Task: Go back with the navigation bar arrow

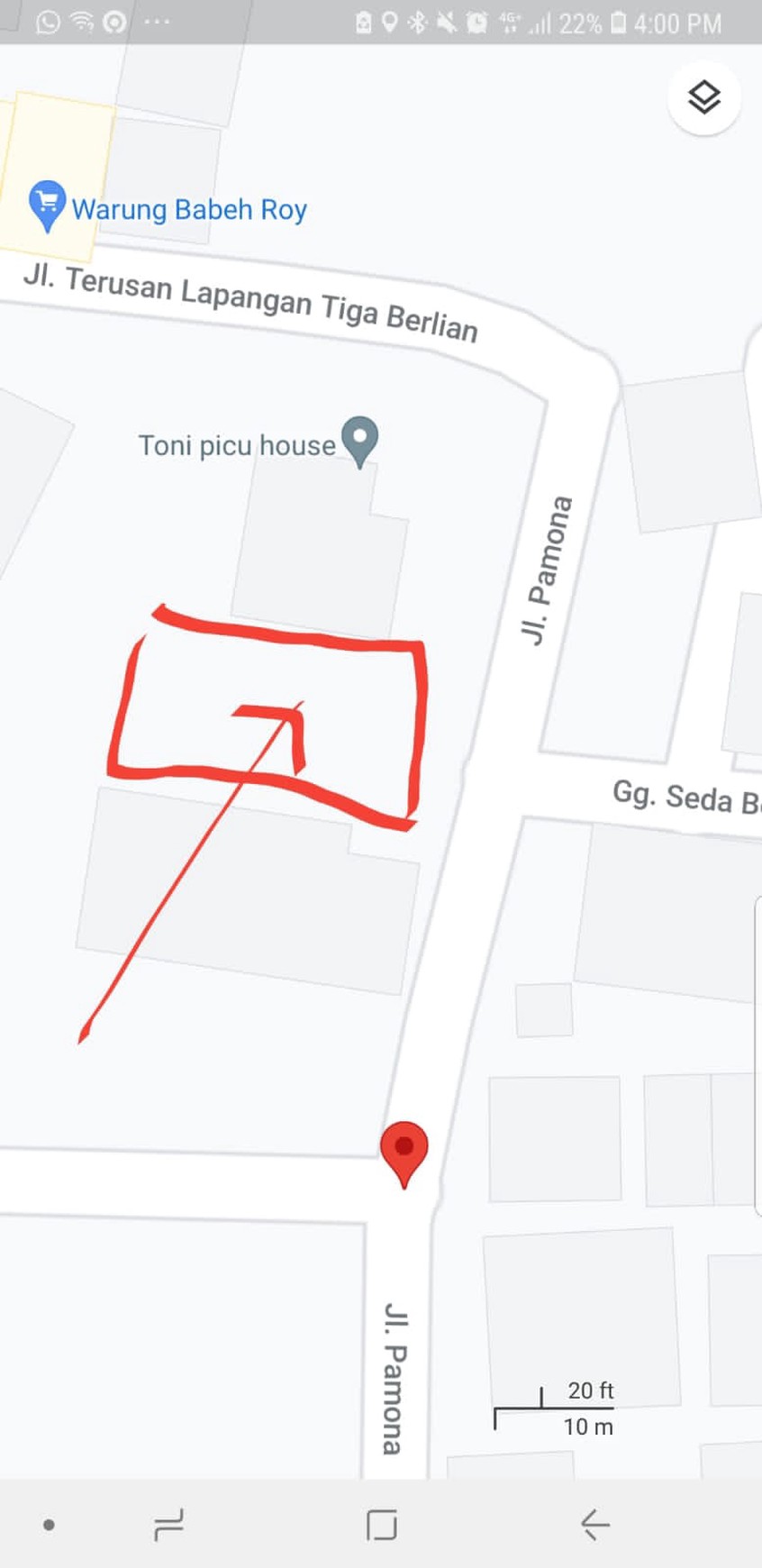Action: tap(594, 1525)
